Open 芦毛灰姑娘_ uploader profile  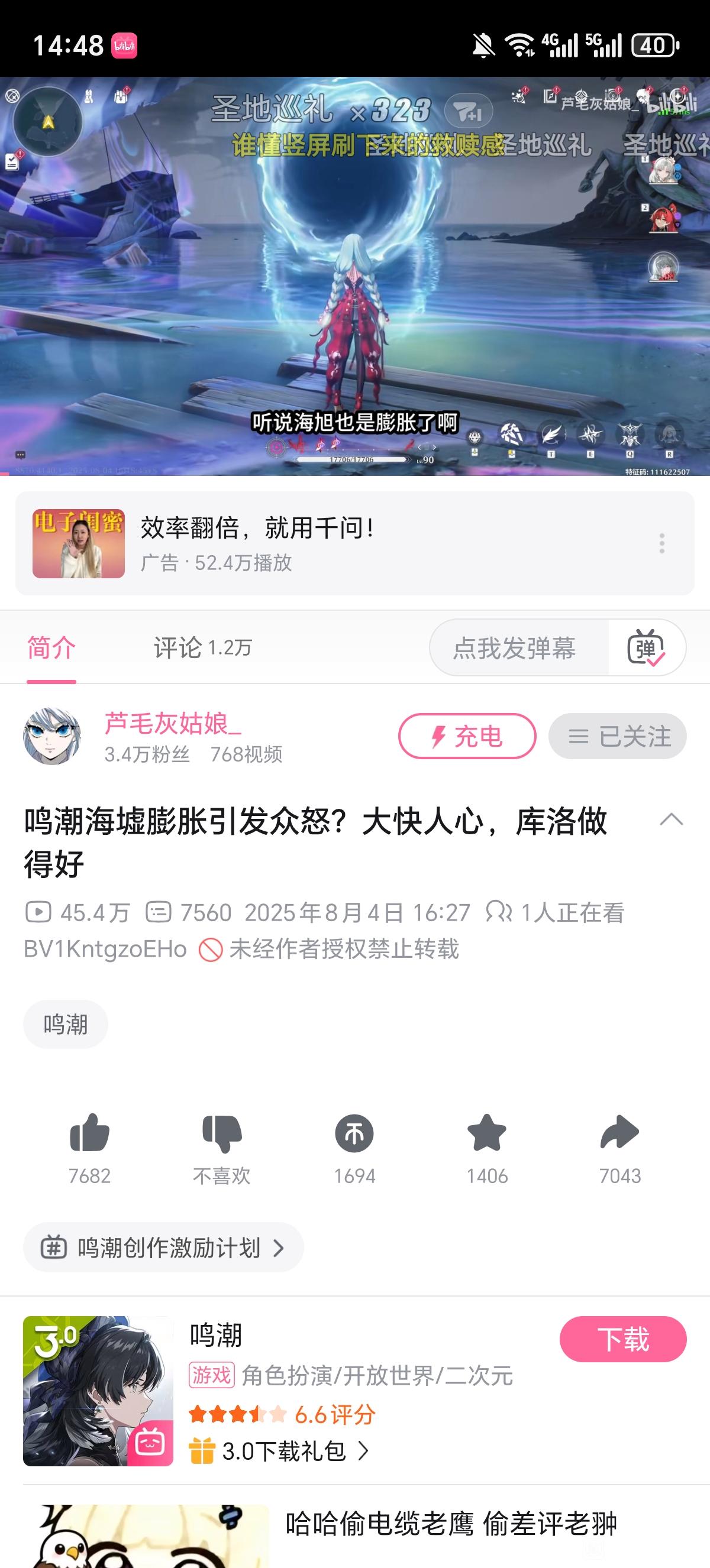pyautogui.click(x=173, y=724)
